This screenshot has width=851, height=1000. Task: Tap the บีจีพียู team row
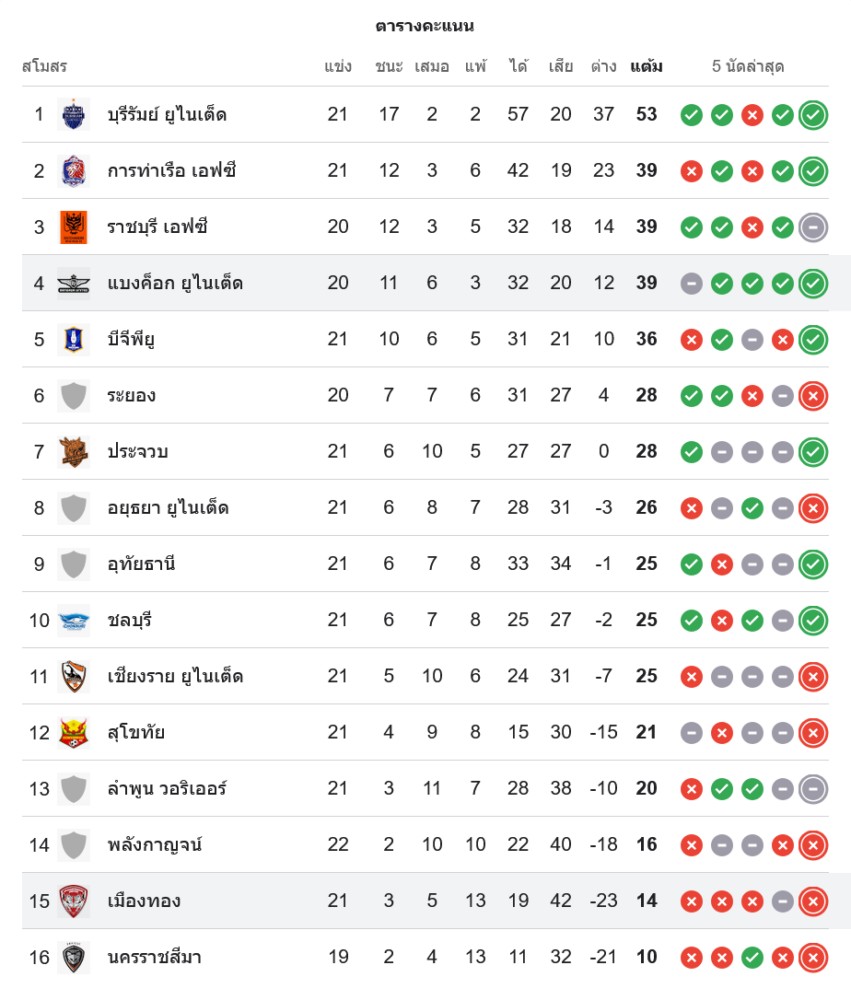[131, 339]
